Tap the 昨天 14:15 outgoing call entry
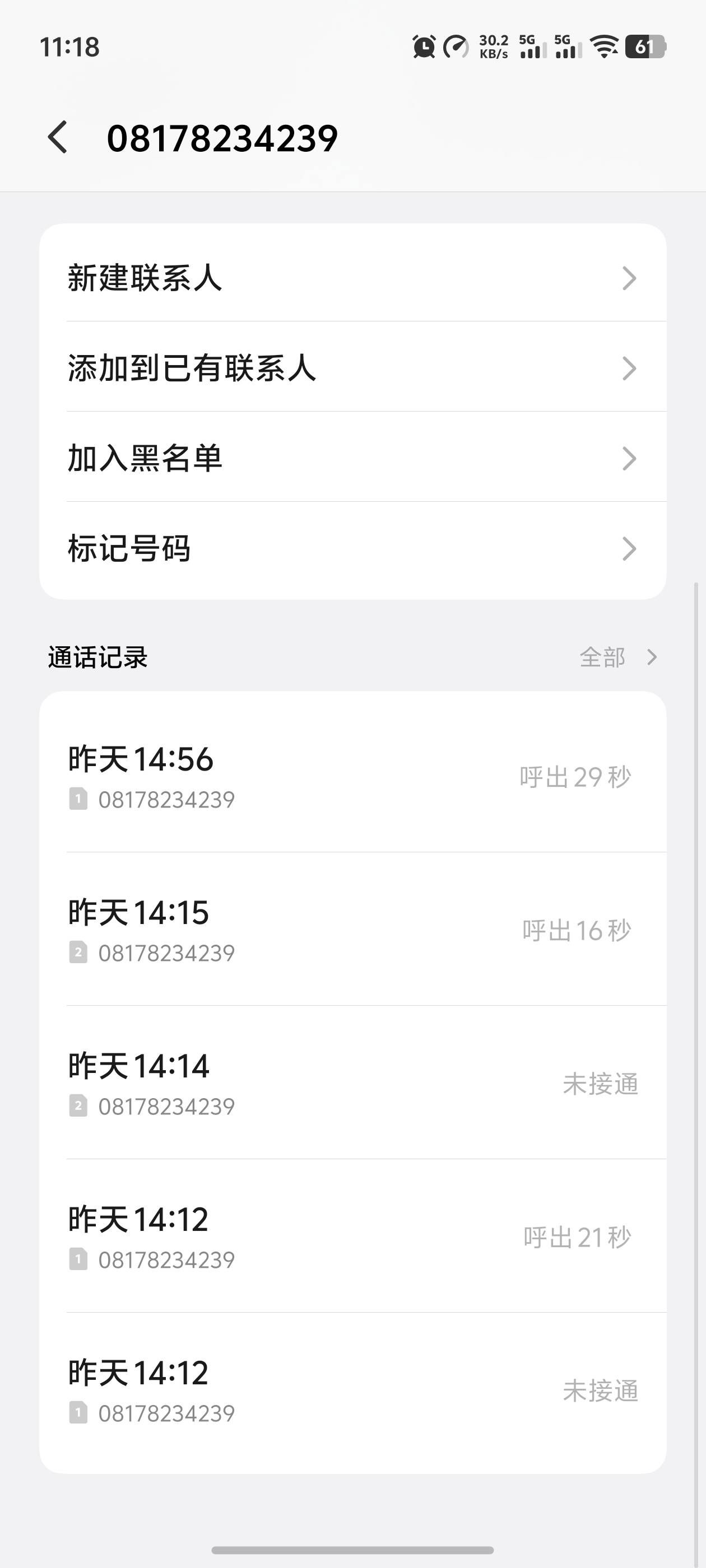 (352, 930)
